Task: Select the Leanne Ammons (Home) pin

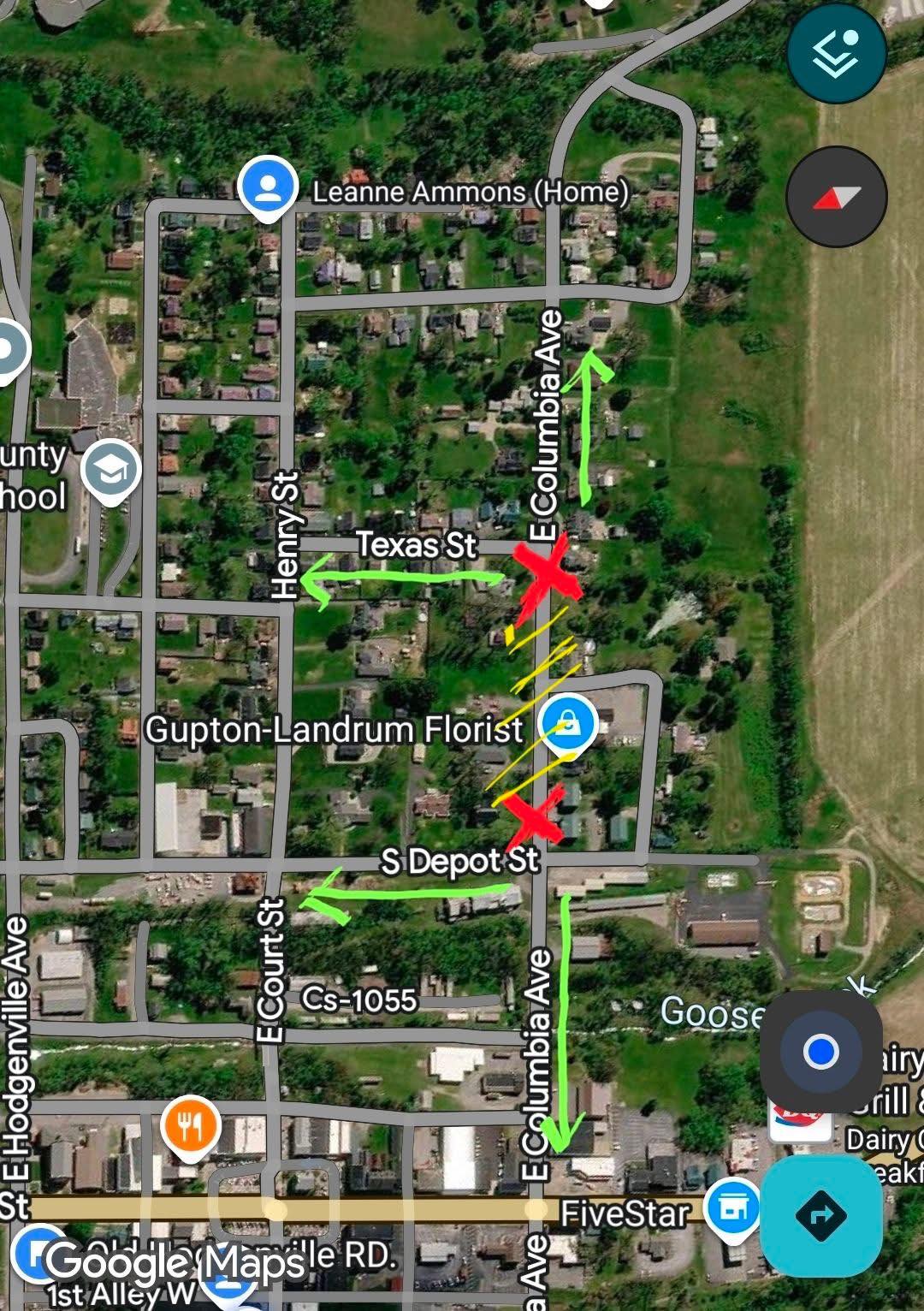Action: pos(268,187)
